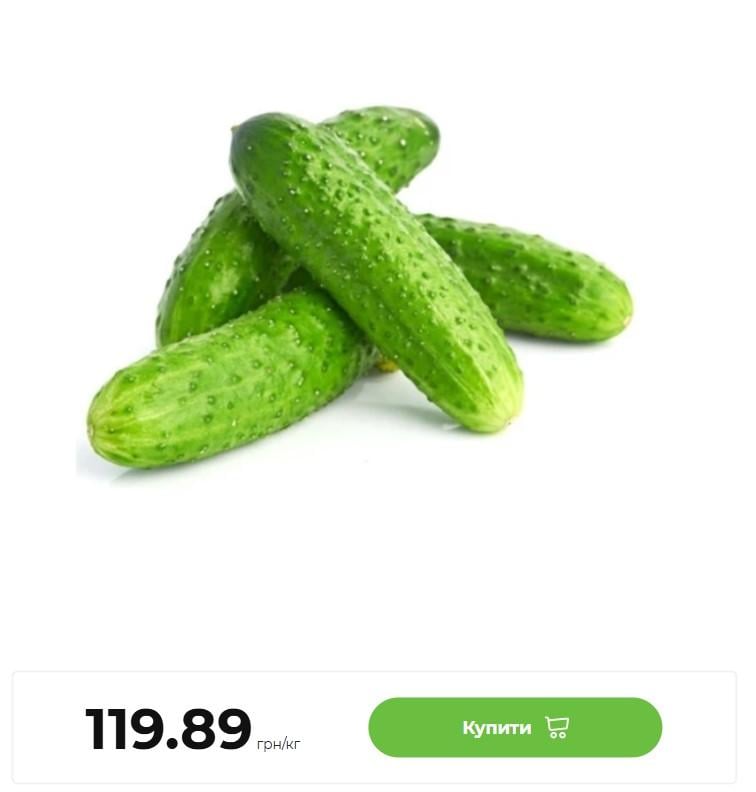Tap the green Купити button
The height and width of the screenshot is (792, 756).
[x=515, y=727]
